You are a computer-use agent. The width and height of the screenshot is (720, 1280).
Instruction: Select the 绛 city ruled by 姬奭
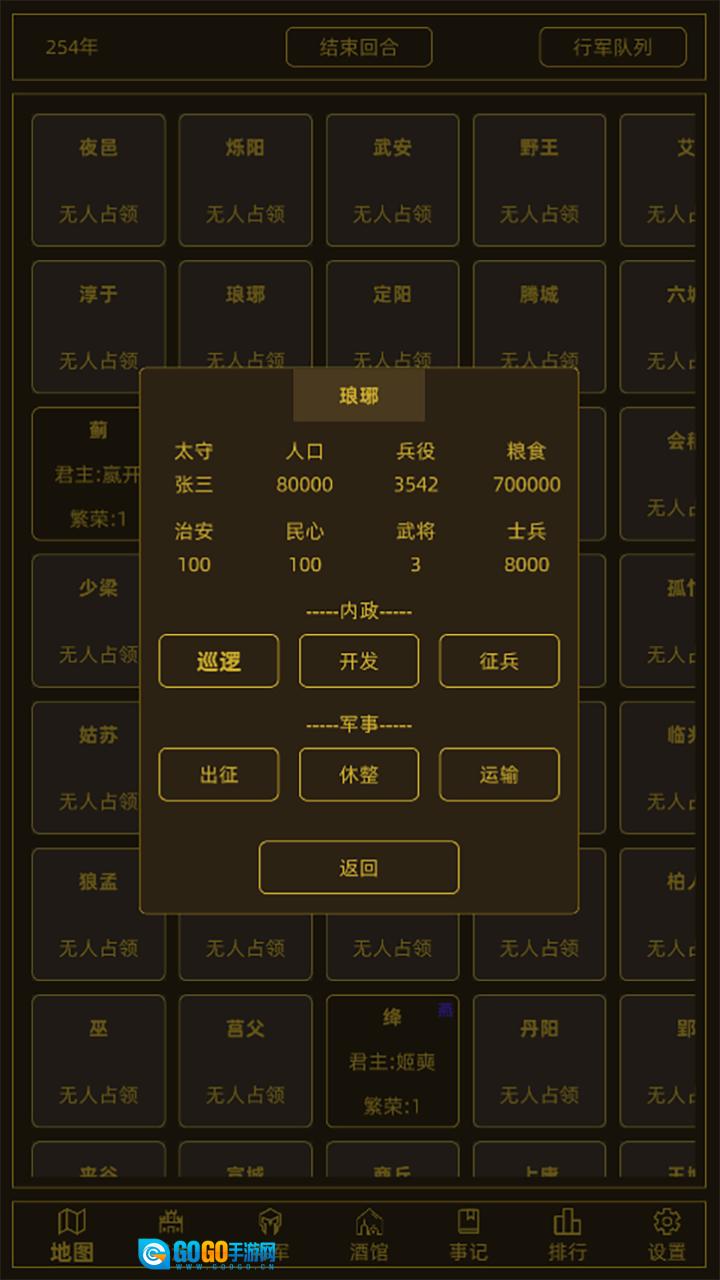[x=392, y=1060]
